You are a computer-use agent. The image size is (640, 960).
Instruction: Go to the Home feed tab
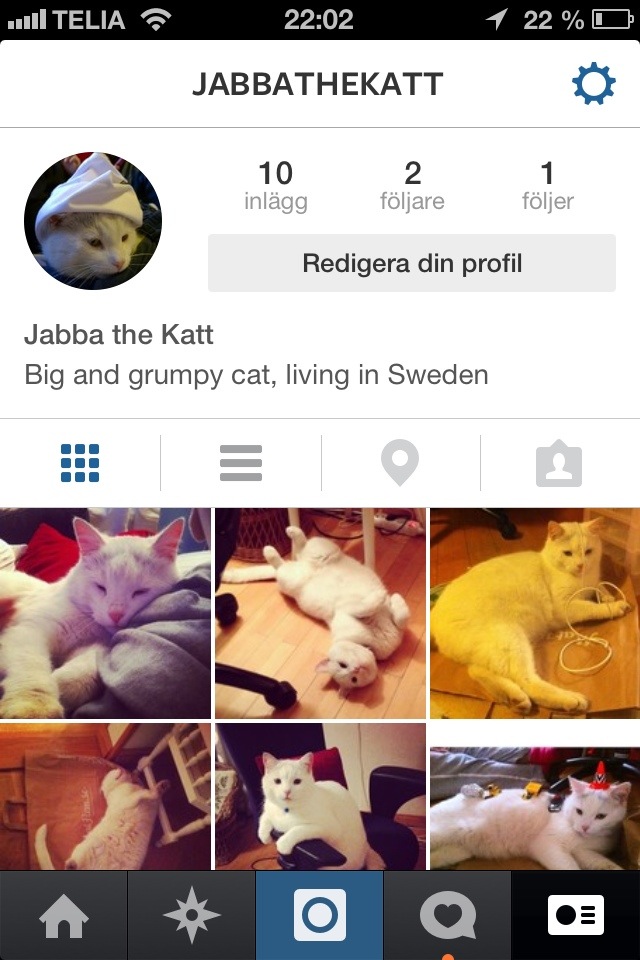[x=63, y=916]
